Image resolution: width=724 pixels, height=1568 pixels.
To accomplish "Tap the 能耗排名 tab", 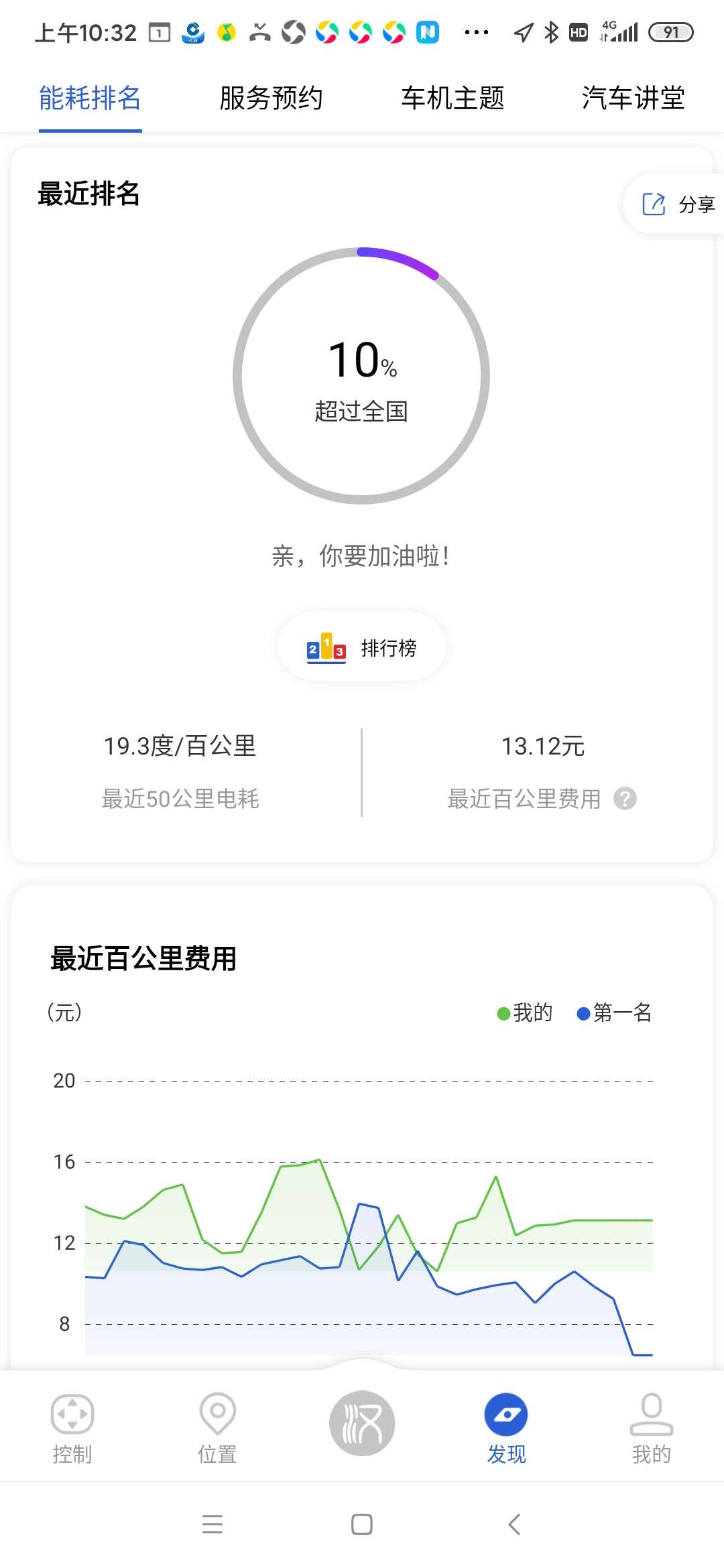I will coord(90,99).
